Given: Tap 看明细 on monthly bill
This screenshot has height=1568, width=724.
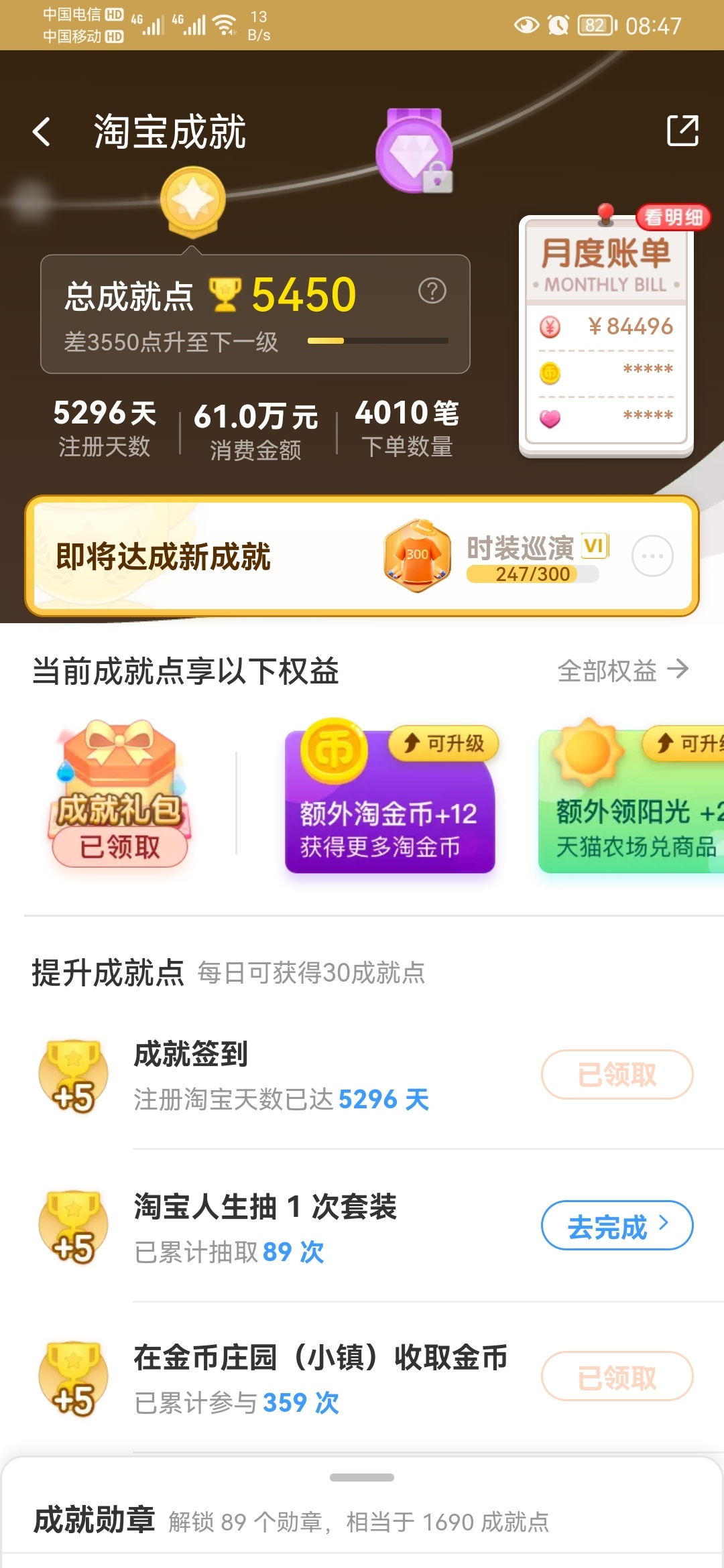Looking at the screenshot, I should (673, 217).
